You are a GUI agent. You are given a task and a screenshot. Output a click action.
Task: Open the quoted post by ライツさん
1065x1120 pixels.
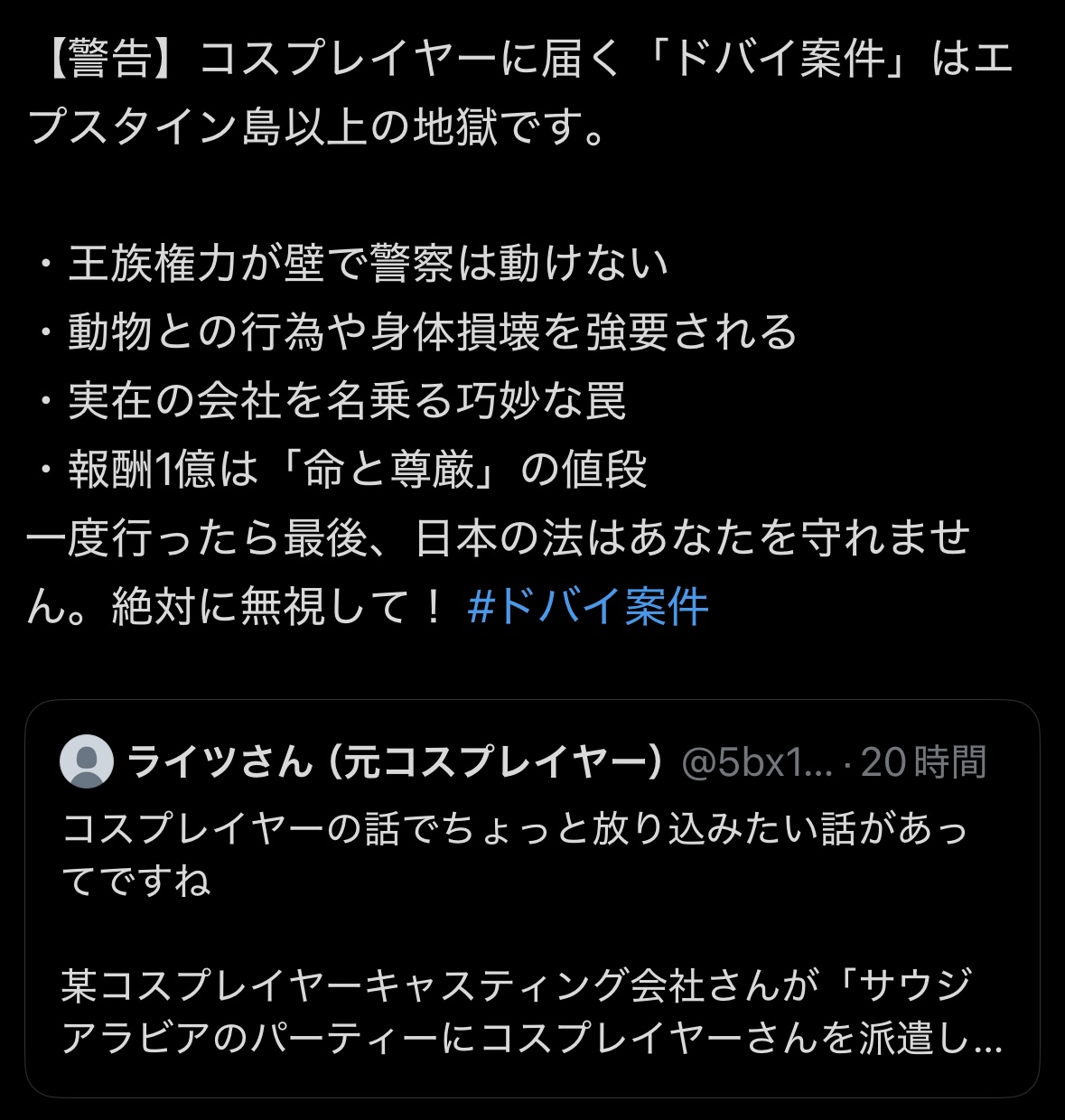[531, 930]
